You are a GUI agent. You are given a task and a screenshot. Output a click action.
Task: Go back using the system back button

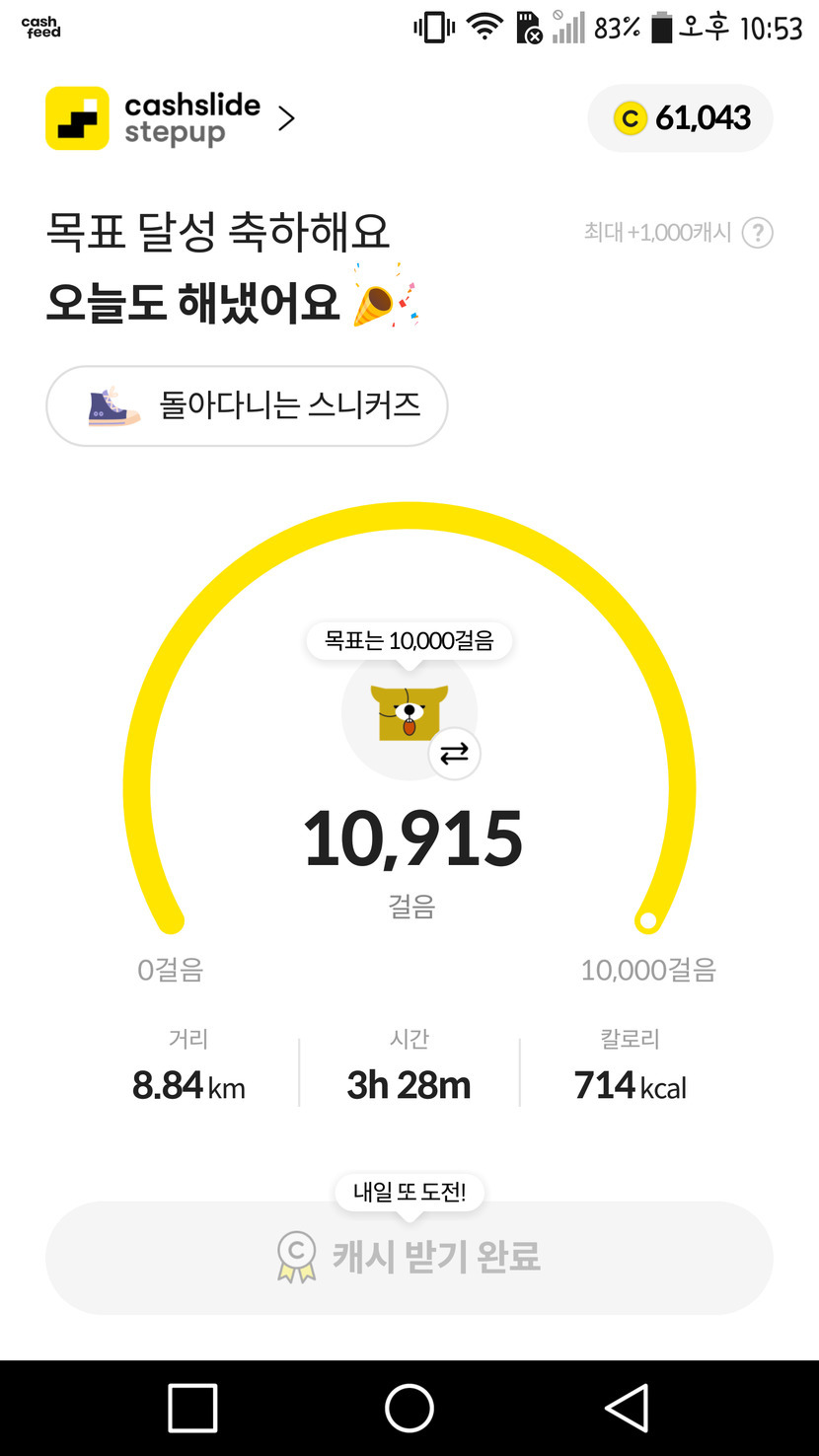[x=626, y=1407]
